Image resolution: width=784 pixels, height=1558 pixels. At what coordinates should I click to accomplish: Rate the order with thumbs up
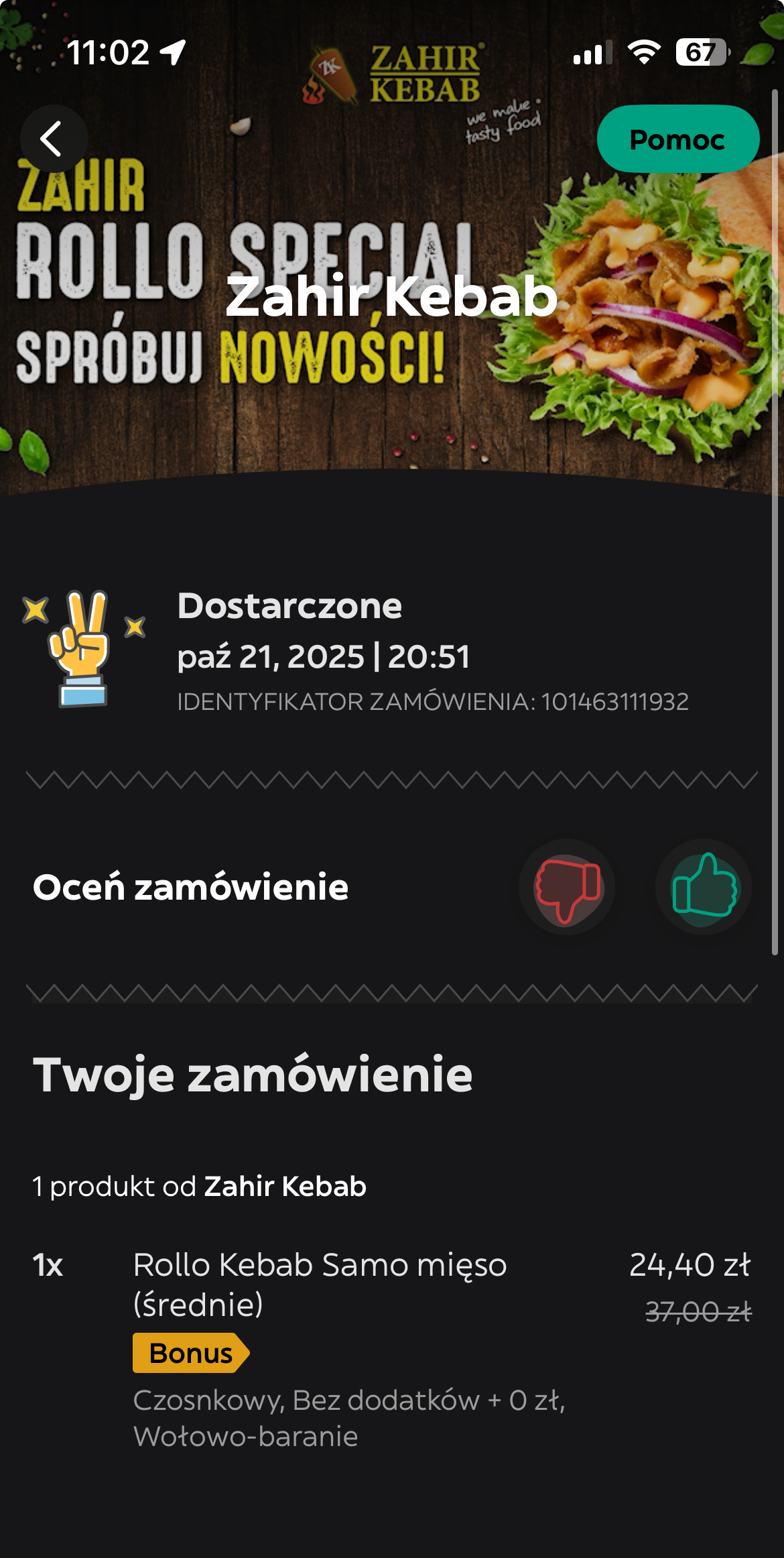click(704, 887)
